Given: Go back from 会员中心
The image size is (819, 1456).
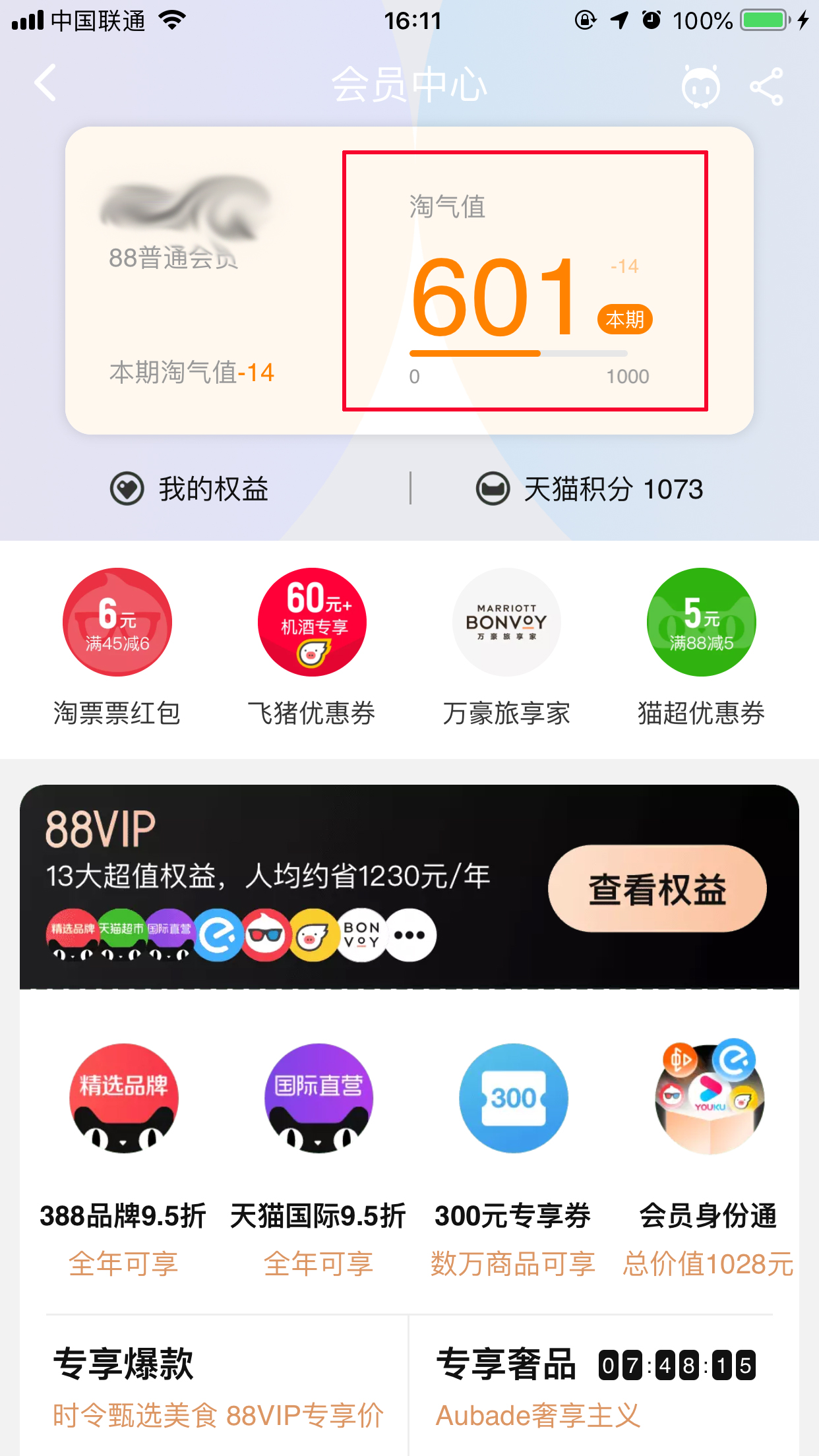Looking at the screenshot, I should click(45, 83).
